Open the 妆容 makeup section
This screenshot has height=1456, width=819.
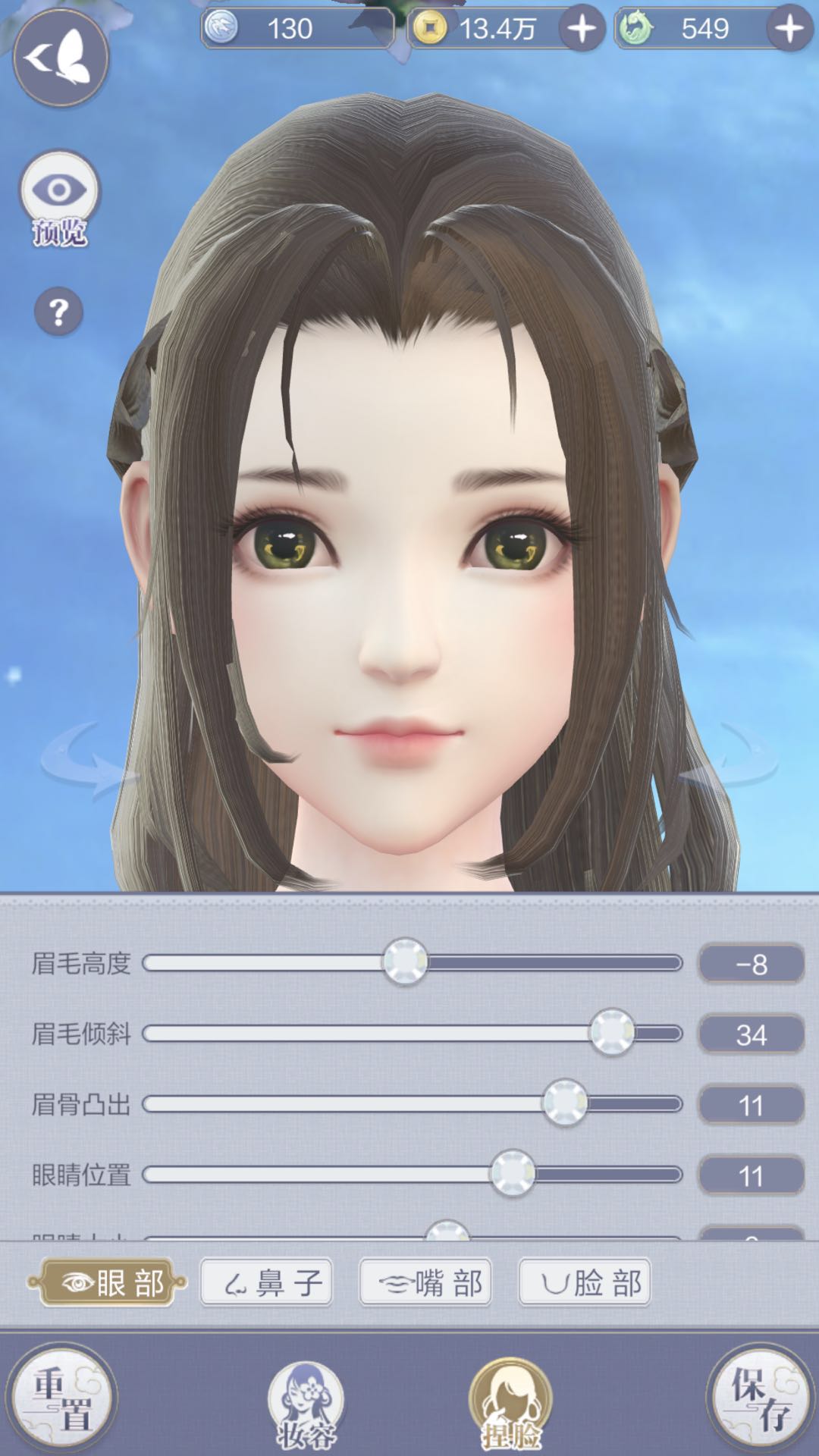pos(306,1403)
